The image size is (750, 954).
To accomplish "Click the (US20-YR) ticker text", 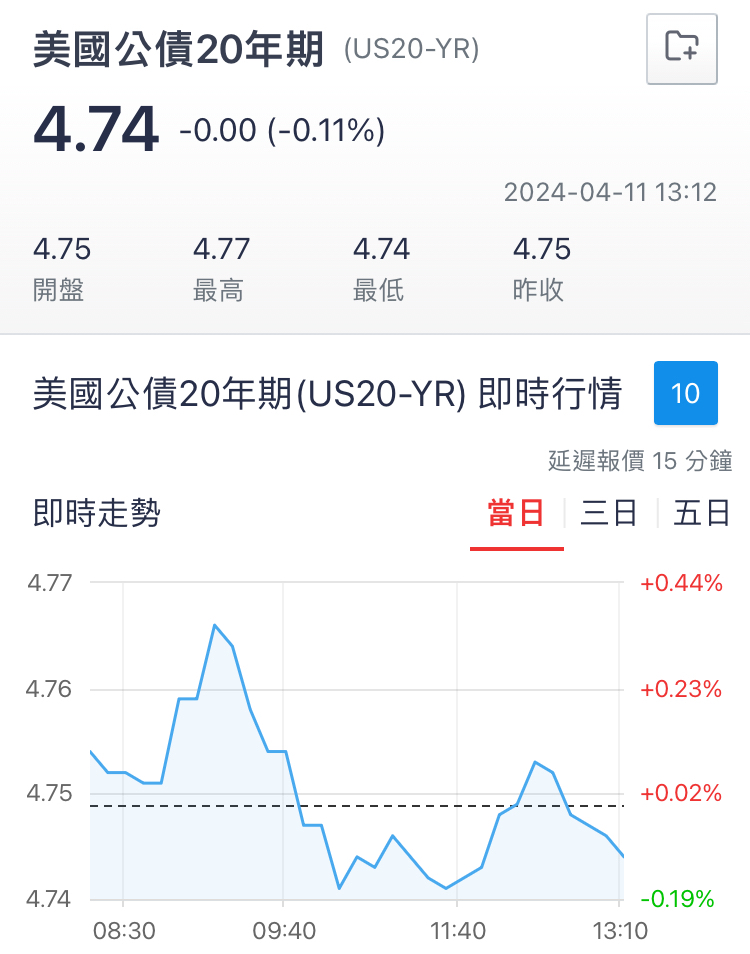I will pos(414,47).
